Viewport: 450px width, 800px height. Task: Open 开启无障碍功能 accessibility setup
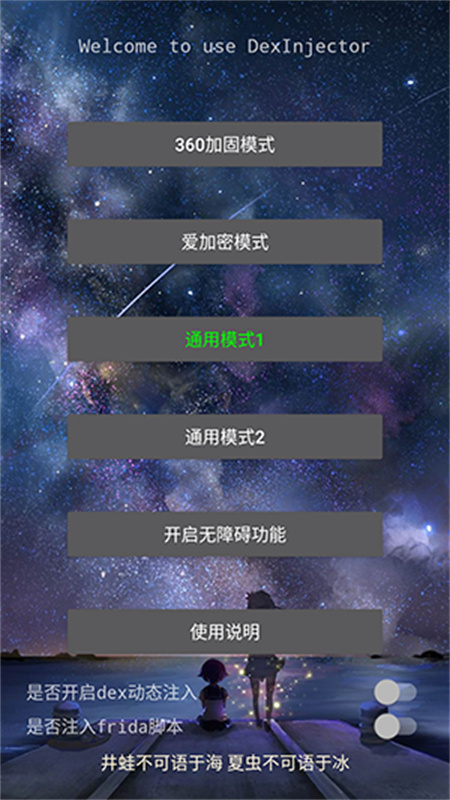(x=225, y=534)
